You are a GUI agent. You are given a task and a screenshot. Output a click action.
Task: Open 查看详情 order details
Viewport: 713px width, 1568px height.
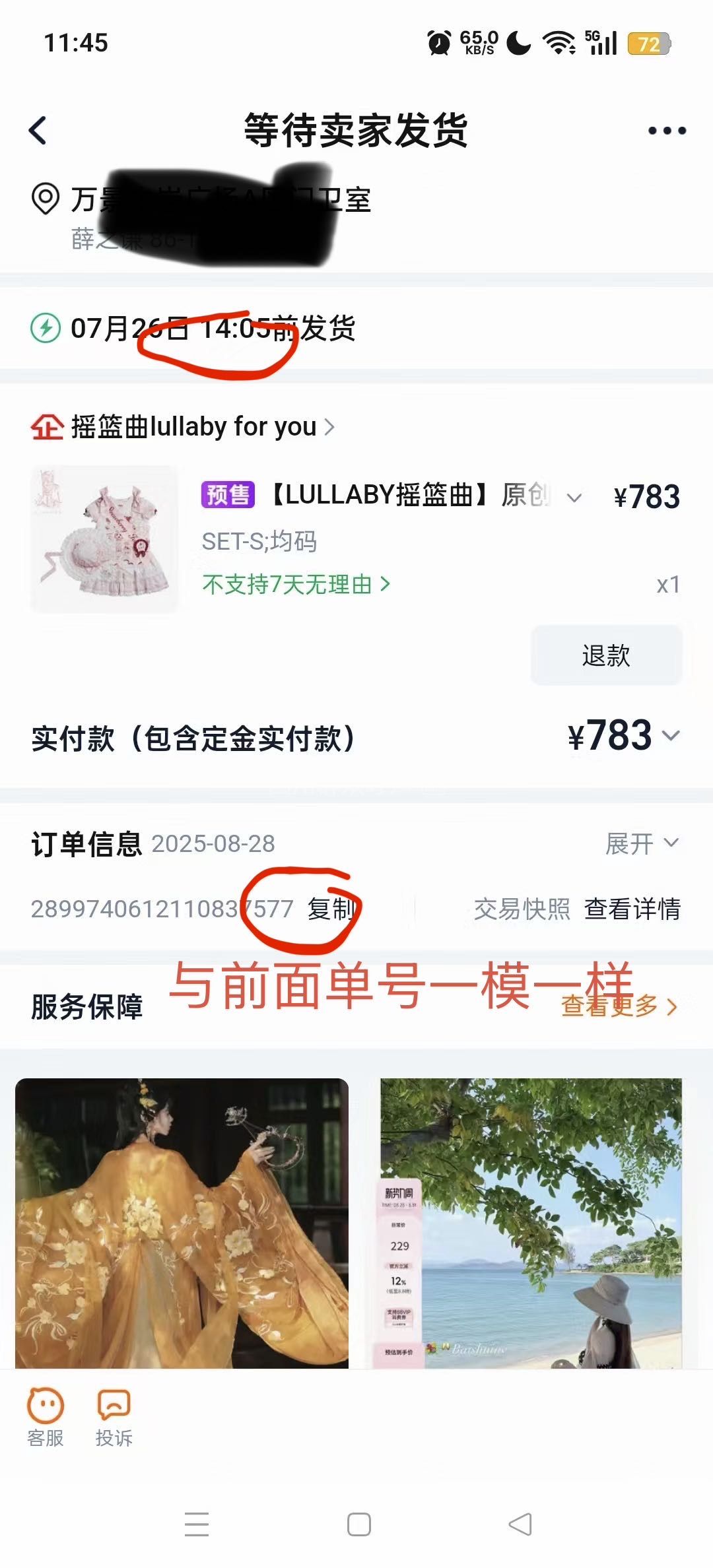pyautogui.click(x=632, y=909)
